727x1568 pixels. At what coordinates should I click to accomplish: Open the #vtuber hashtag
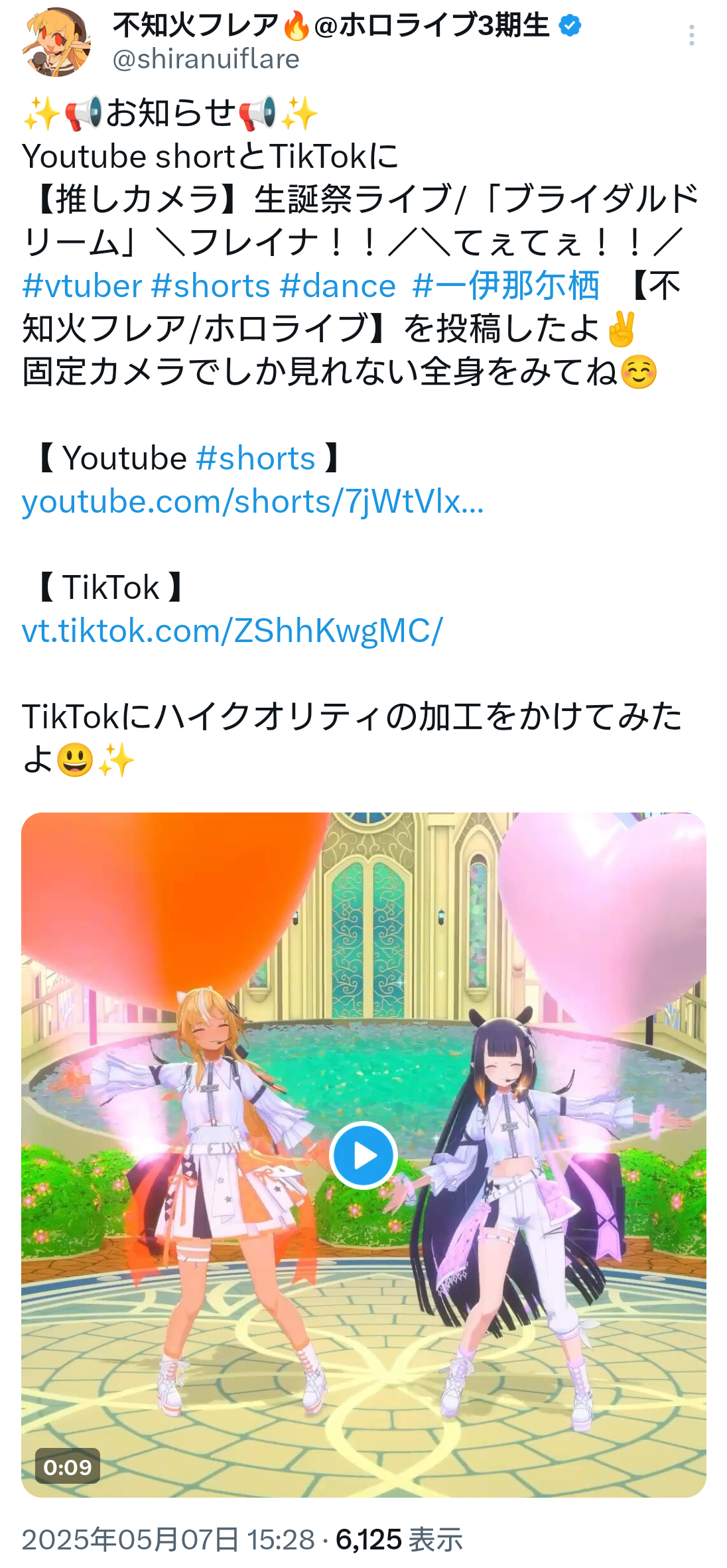click(x=82, y=287)
